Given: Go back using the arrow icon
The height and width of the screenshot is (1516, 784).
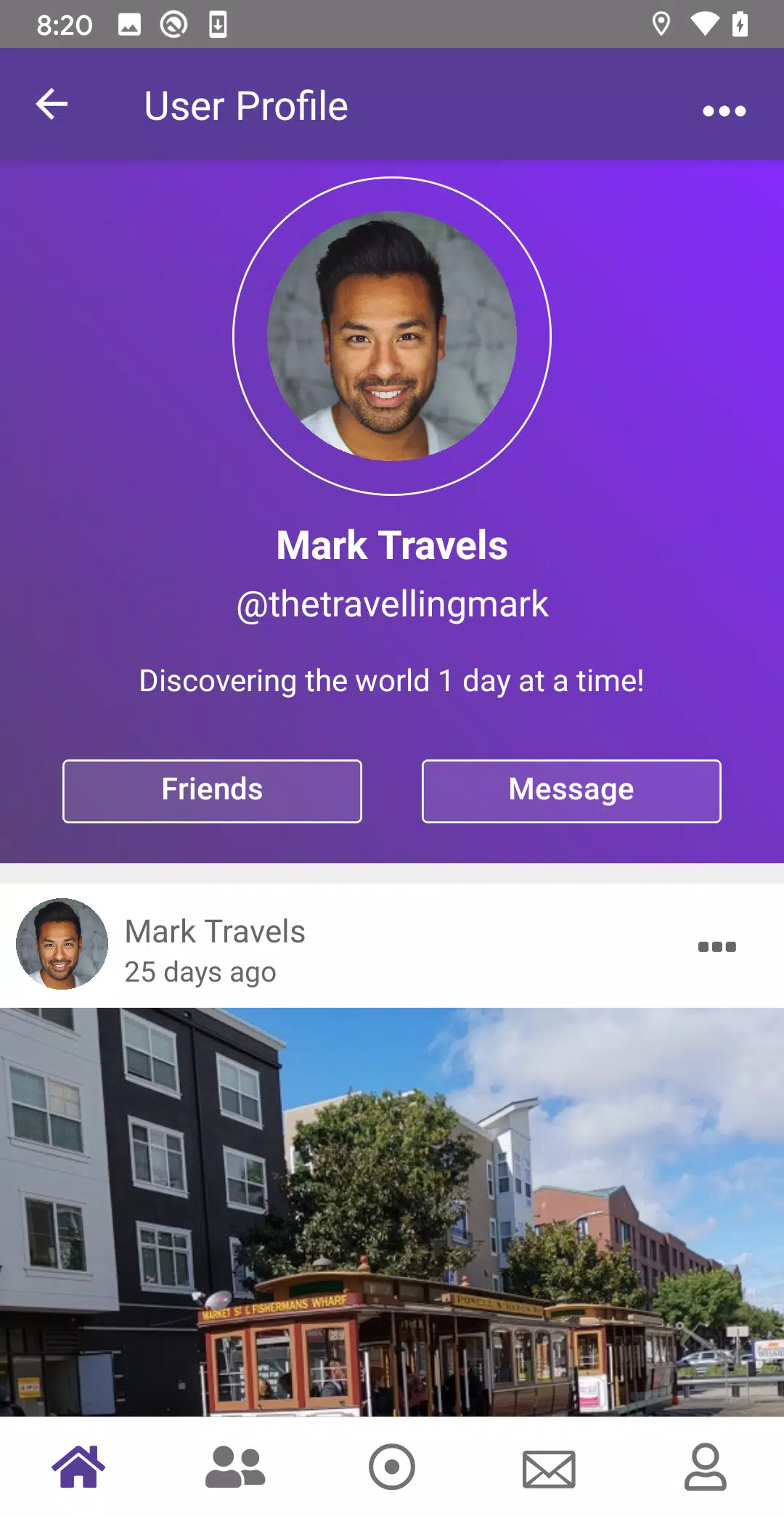Looking at the screenshot, I should (52, 105).
